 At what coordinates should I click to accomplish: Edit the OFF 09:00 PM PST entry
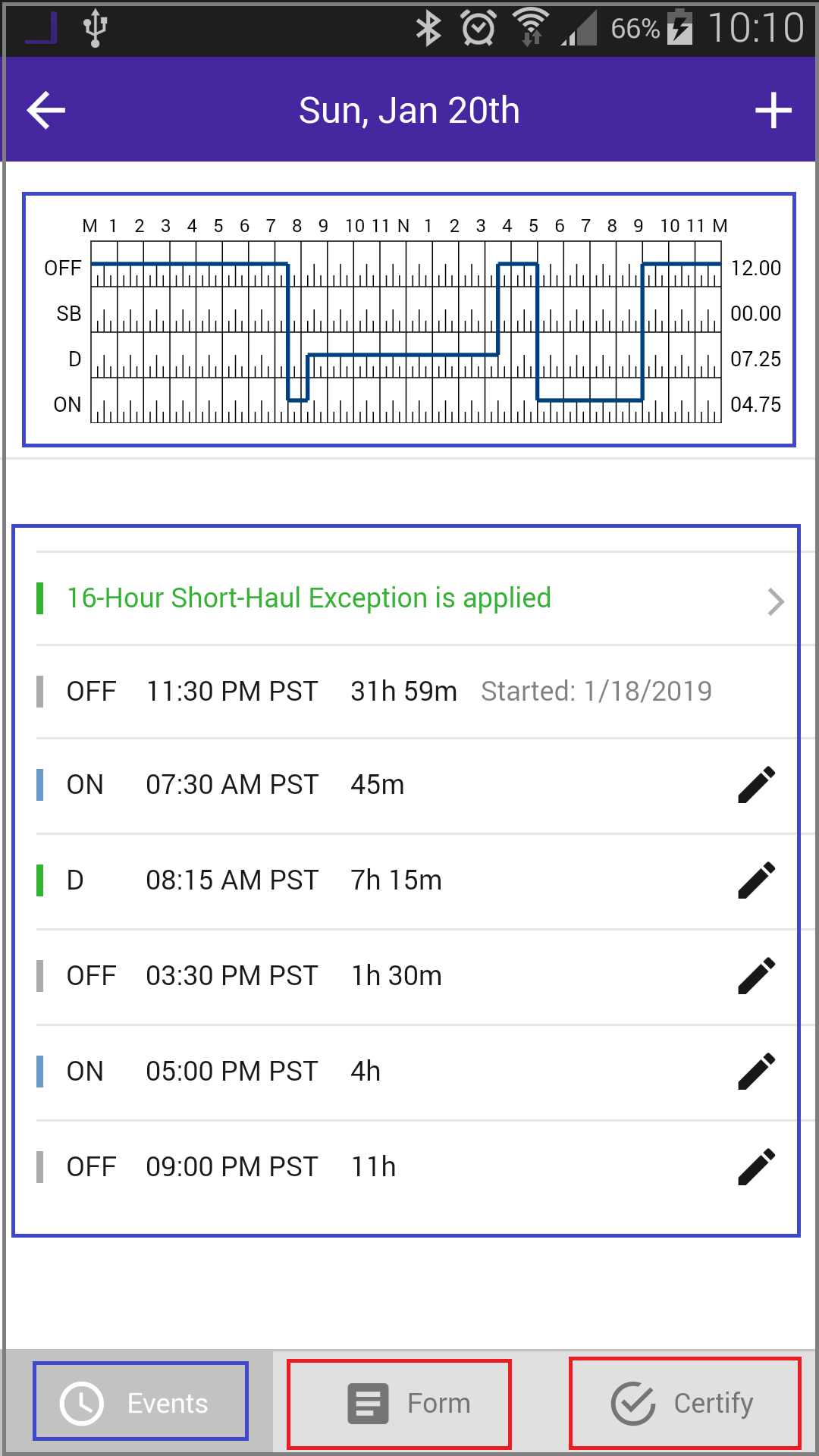tap(757, 1167)
